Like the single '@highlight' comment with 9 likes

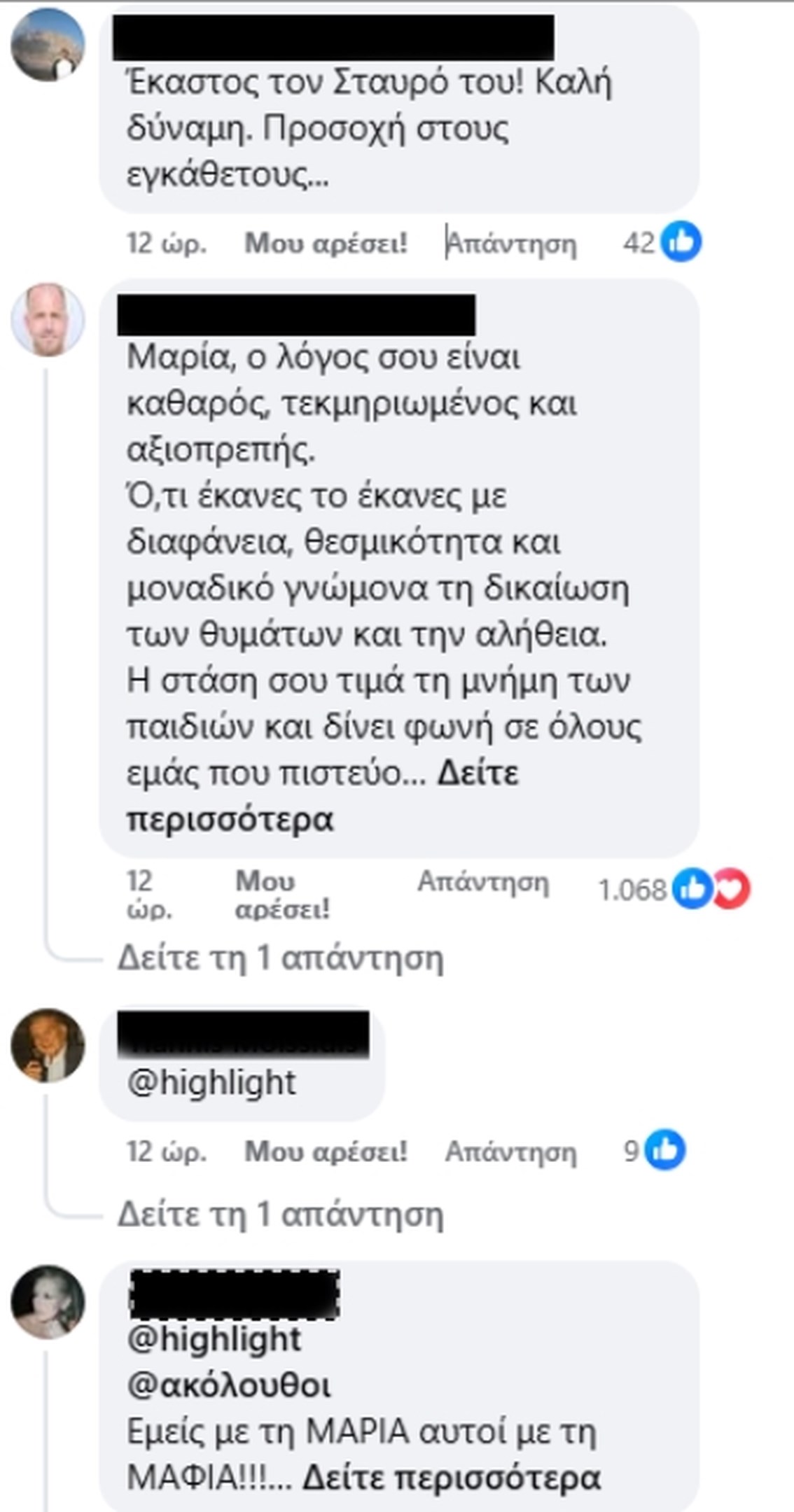326,1151
